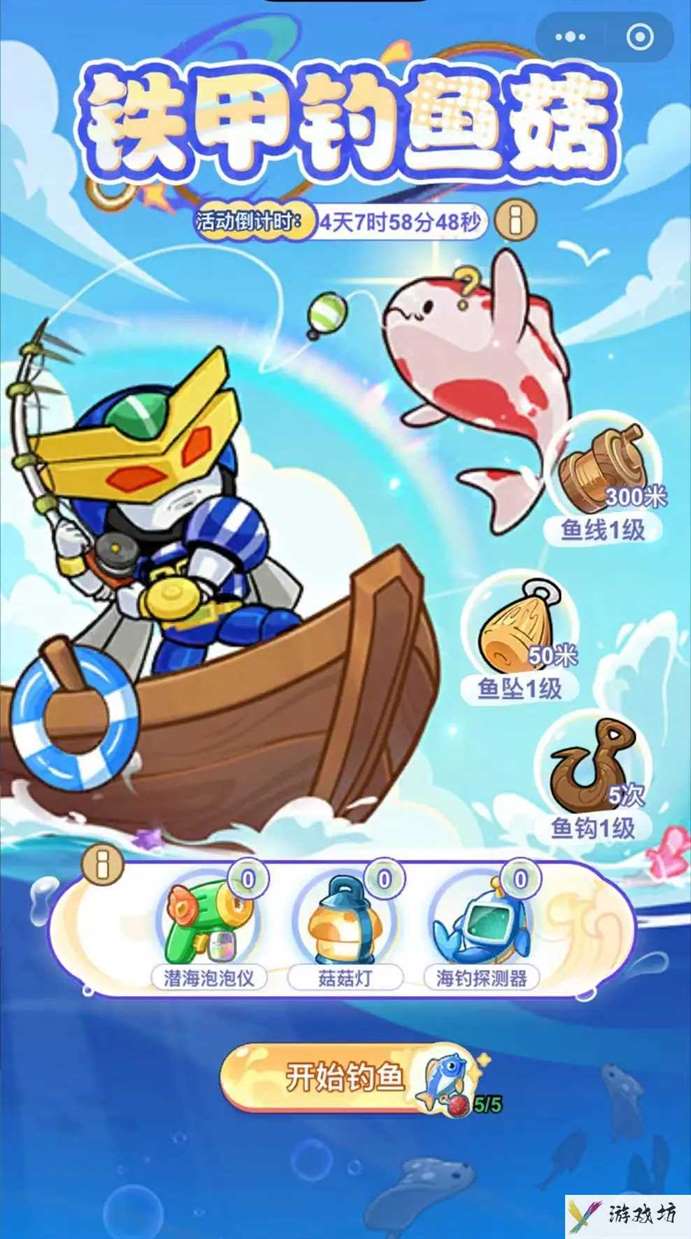Open the mini-program more options menu
The height and width of the screenshot is (1239, 691).
pos(572,38)
